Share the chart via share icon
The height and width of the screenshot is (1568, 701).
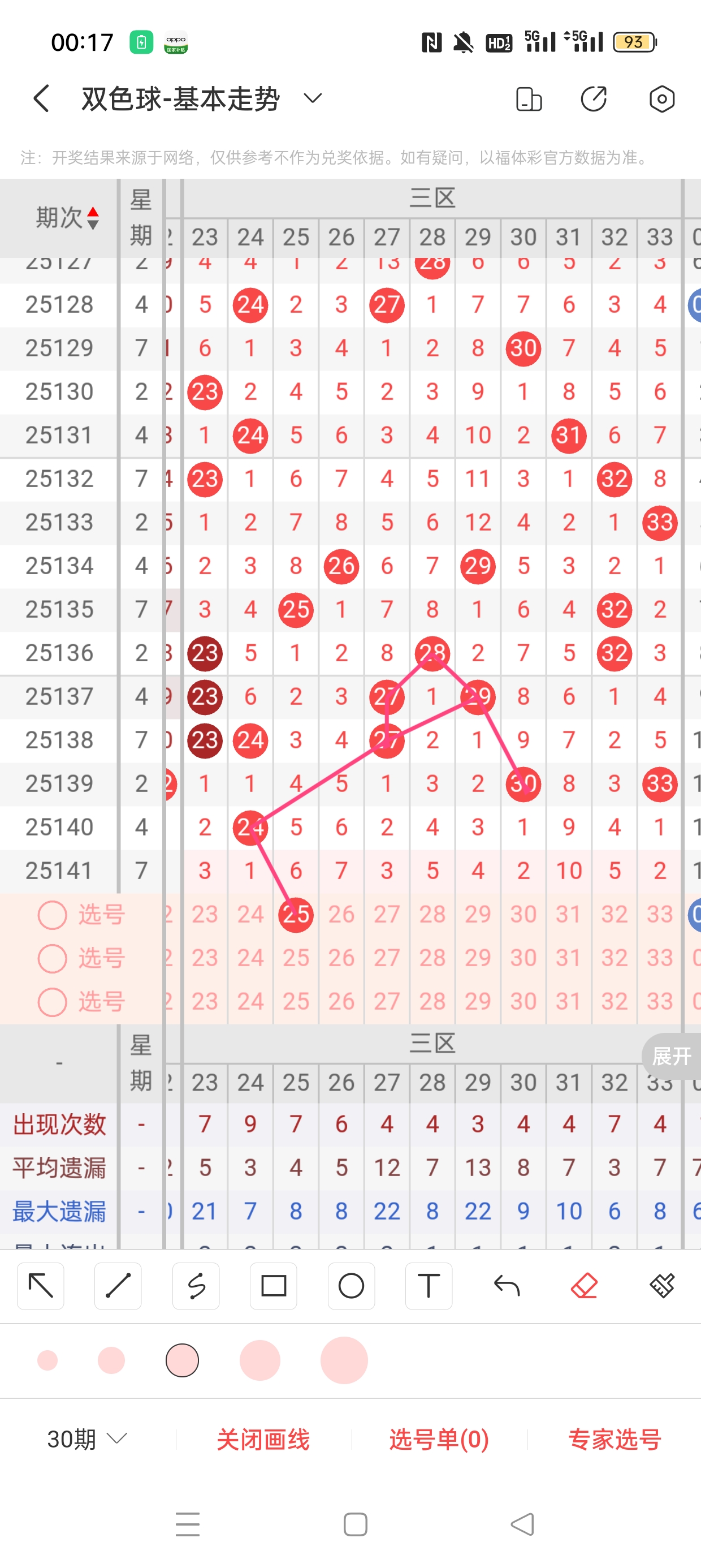click(594, 98)
